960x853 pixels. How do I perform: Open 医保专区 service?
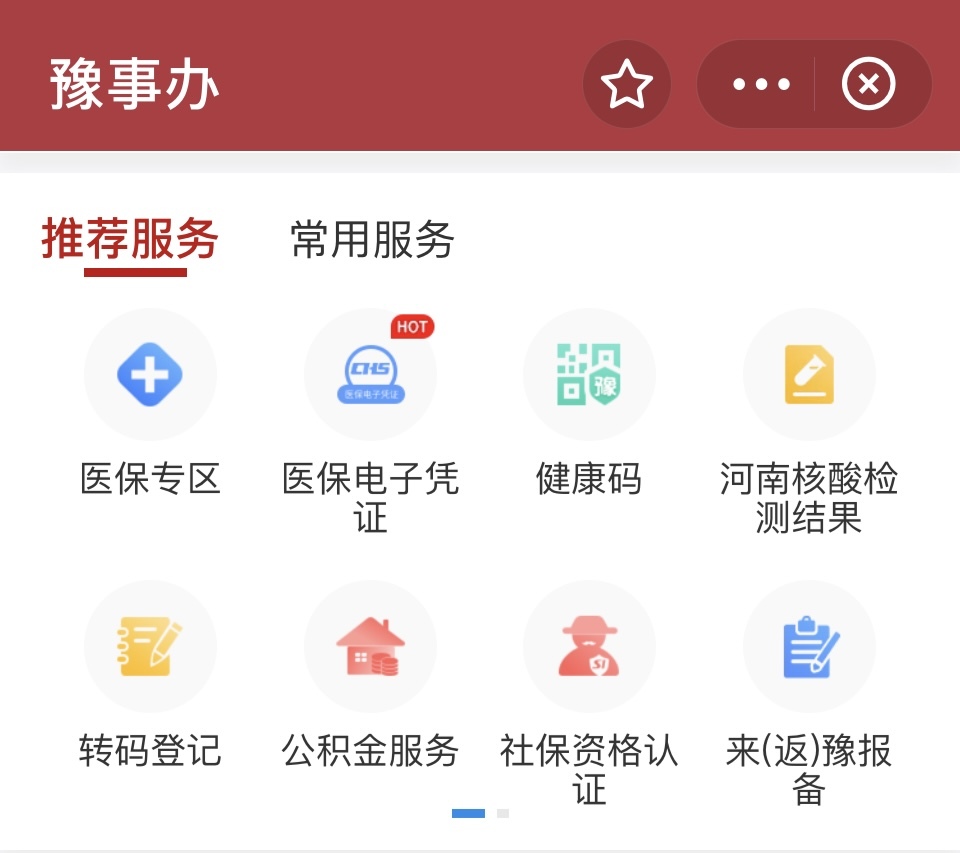click(x=150, y=376)
